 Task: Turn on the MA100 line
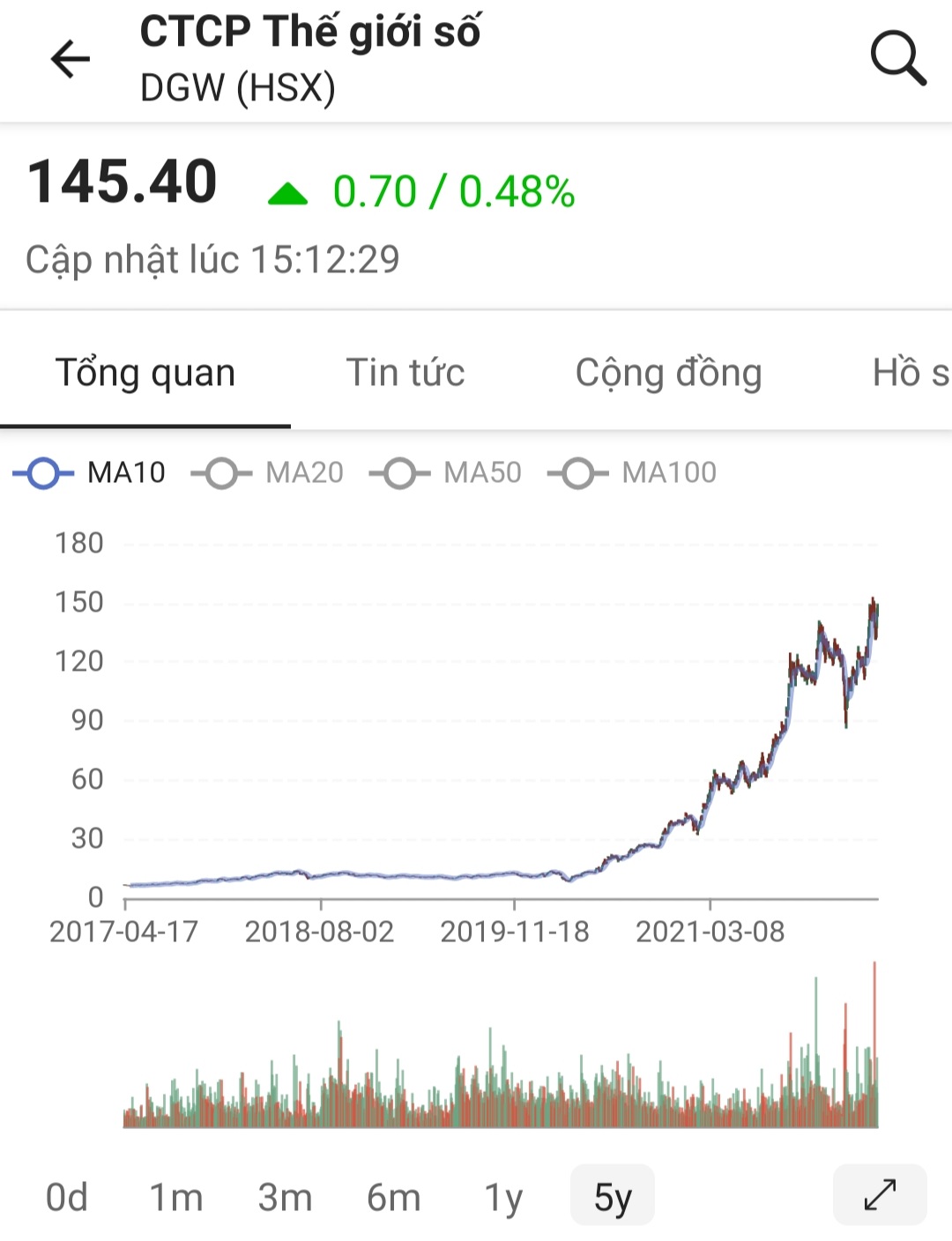[632, 473]
